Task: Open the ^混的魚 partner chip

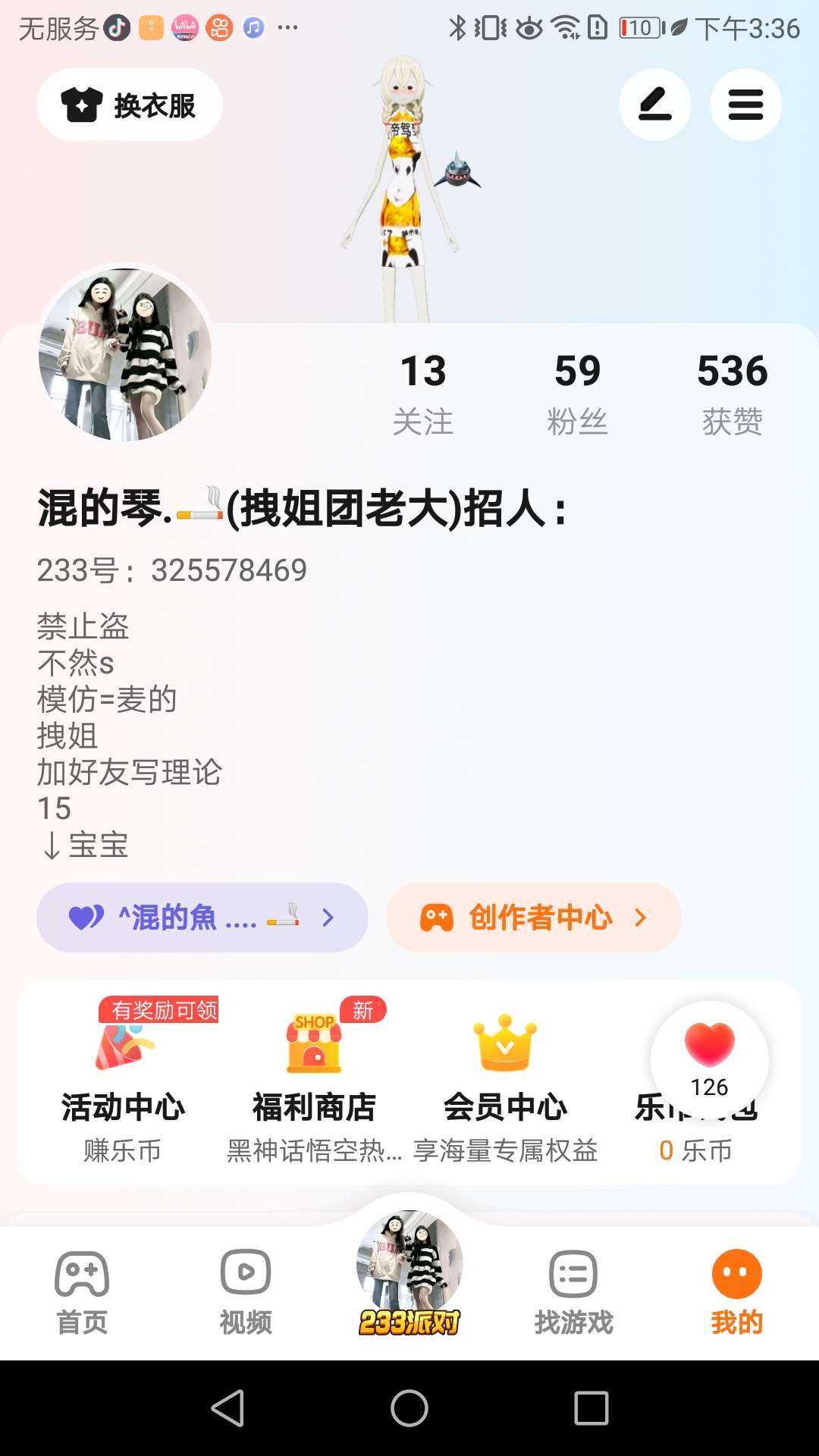Action: (x=202, y=918)
